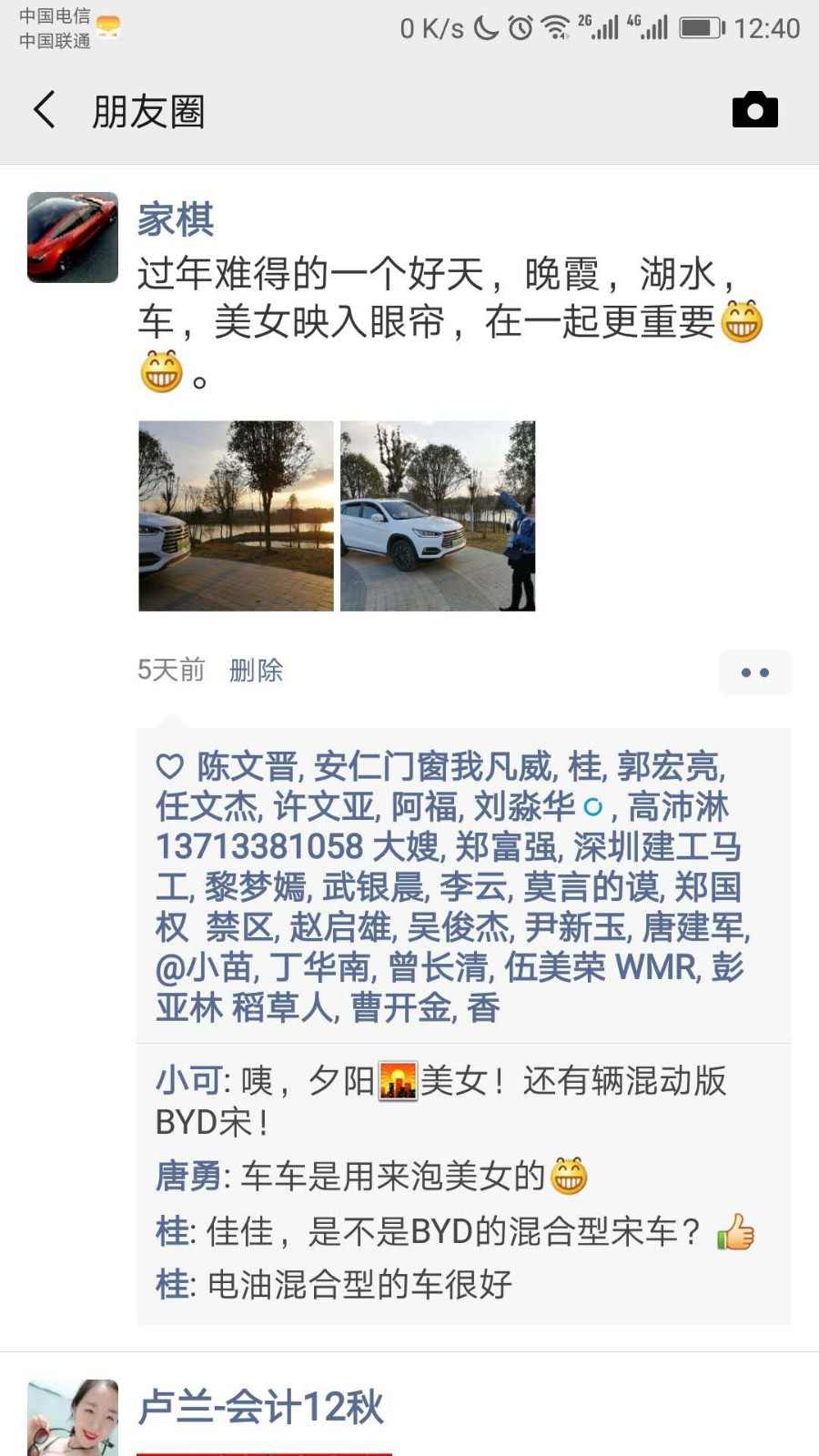The image size is (819, 1456).
Task: Reply to 唐勇's comment
Action: [391, 1177]
